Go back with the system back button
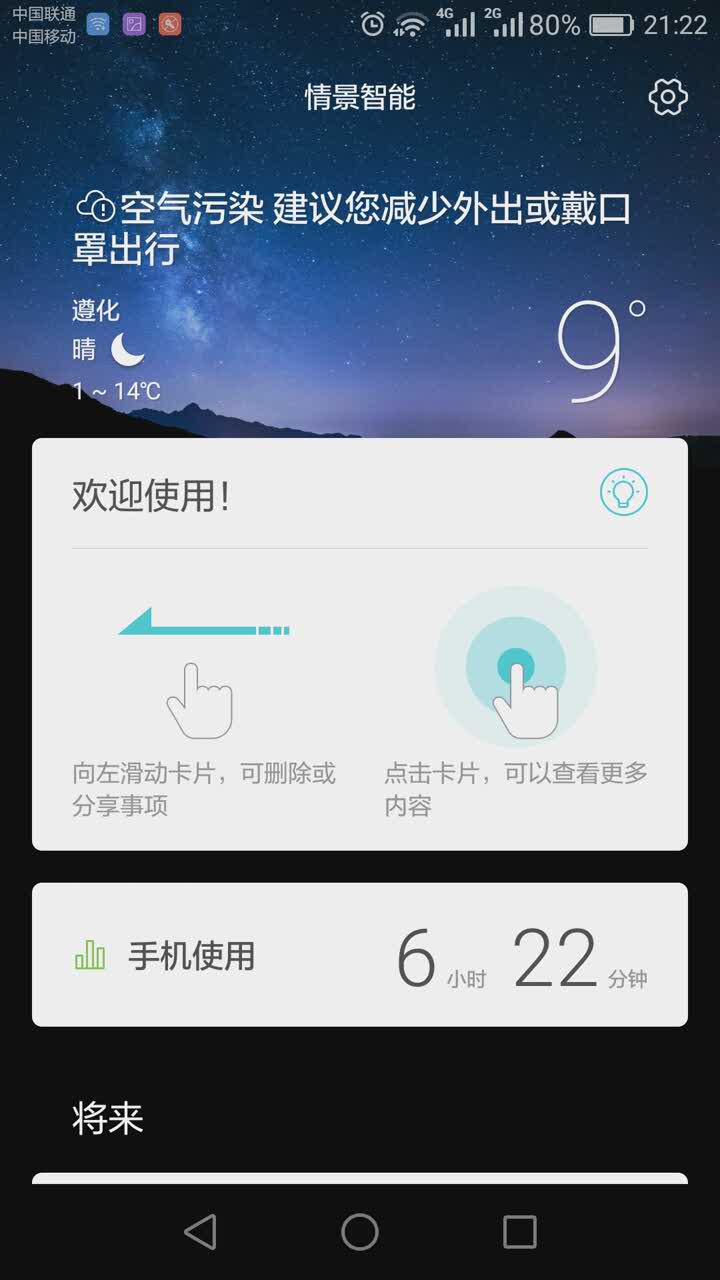Screen dimensions: 720x1280 201,1232
